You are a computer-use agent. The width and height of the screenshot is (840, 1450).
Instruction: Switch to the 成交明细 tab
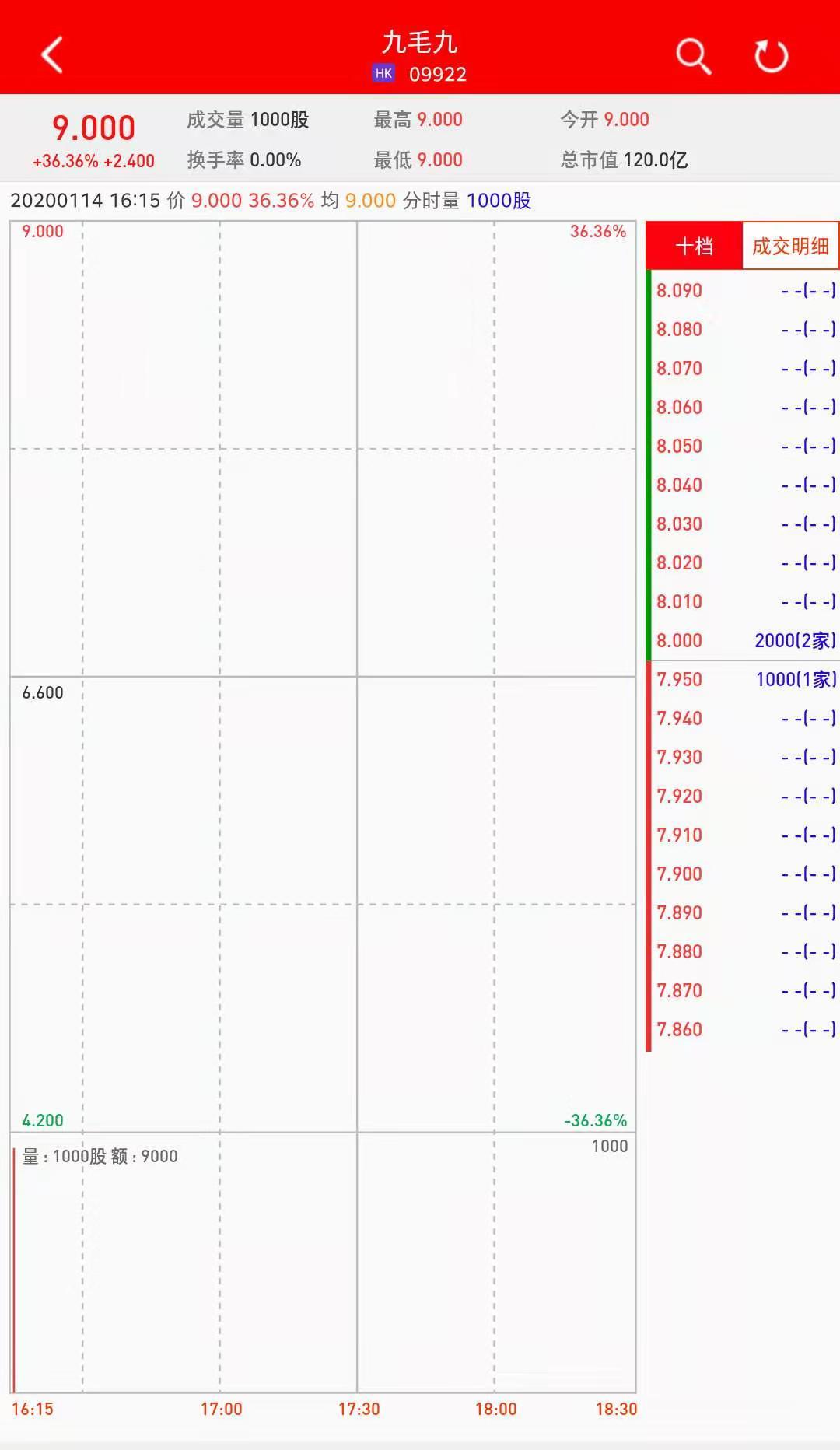(790, 247)
